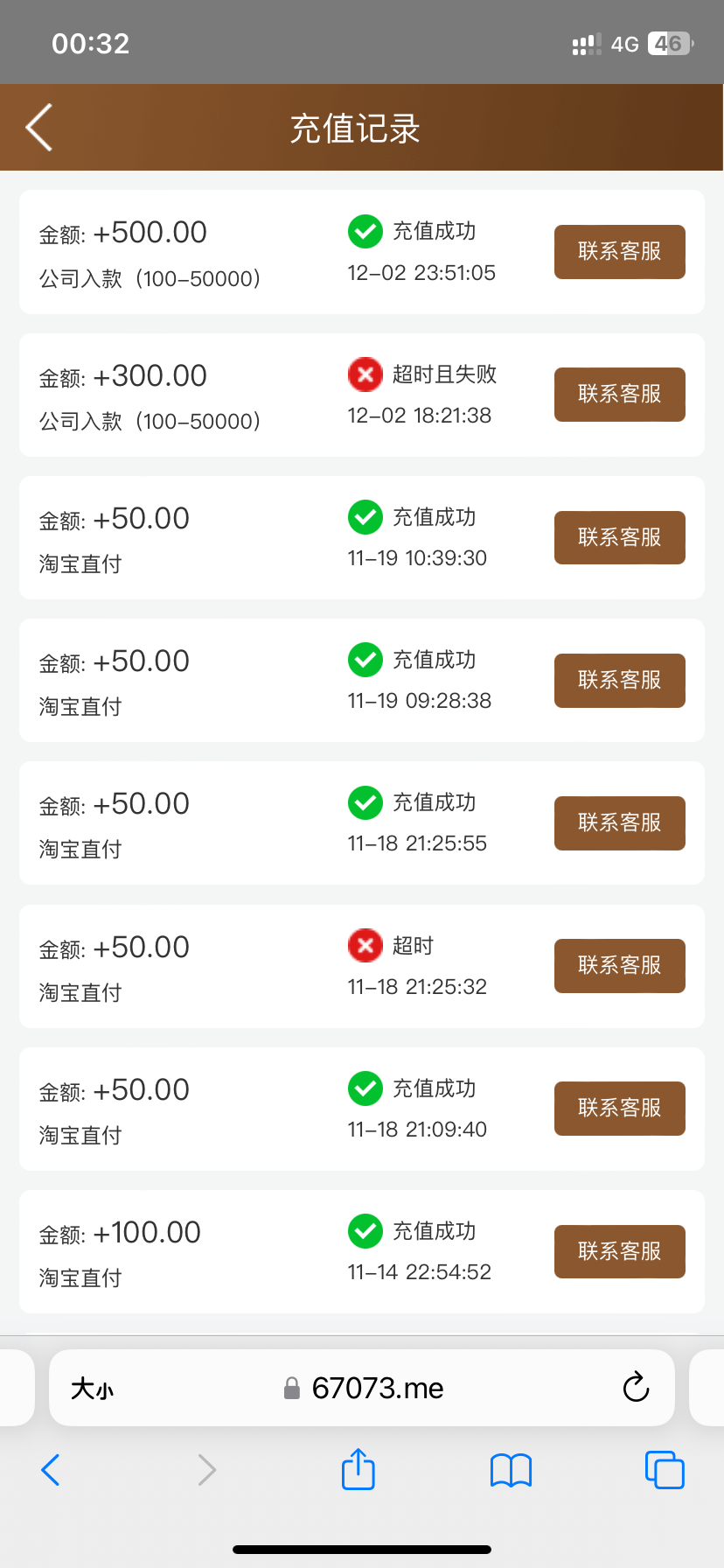Show all open Safari tabs
Screen dimensions: 724x1568
665,1469
